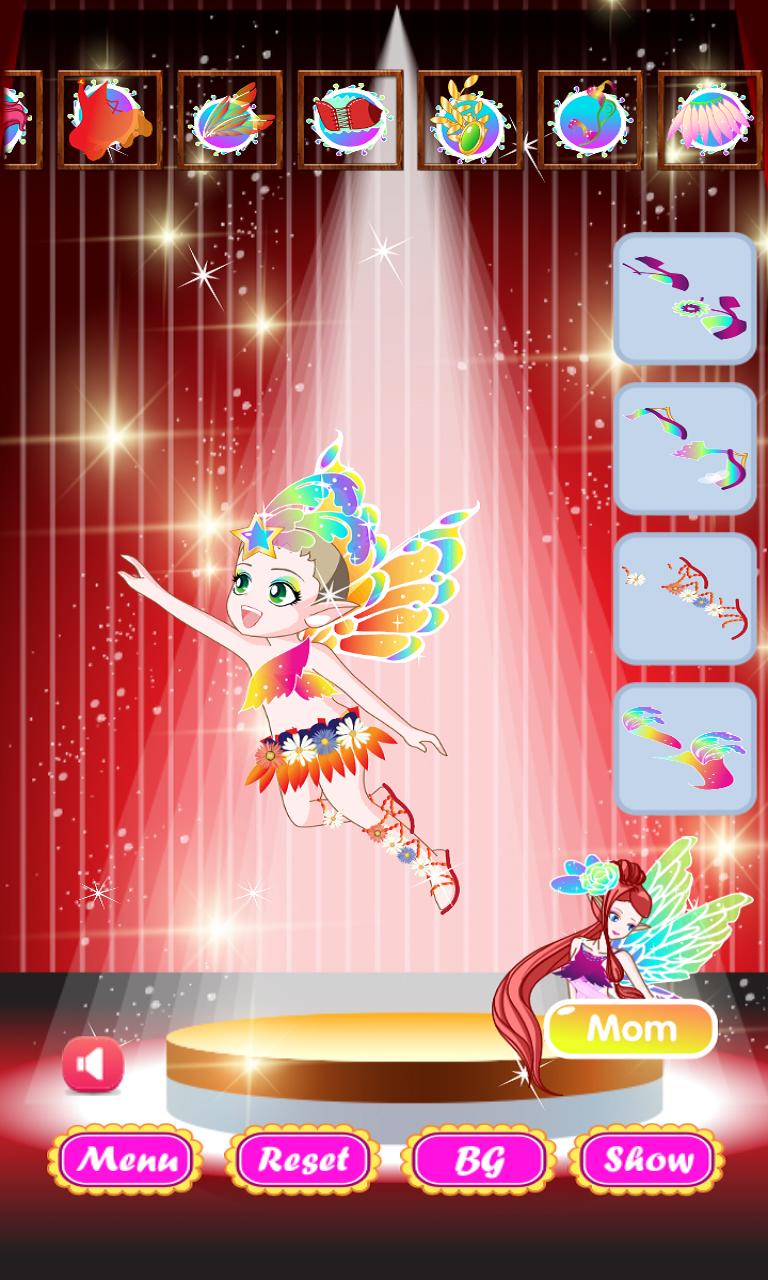Choose the purple high-heel shoes
Screen dimensions: 768x1280
tap(685, 299)
